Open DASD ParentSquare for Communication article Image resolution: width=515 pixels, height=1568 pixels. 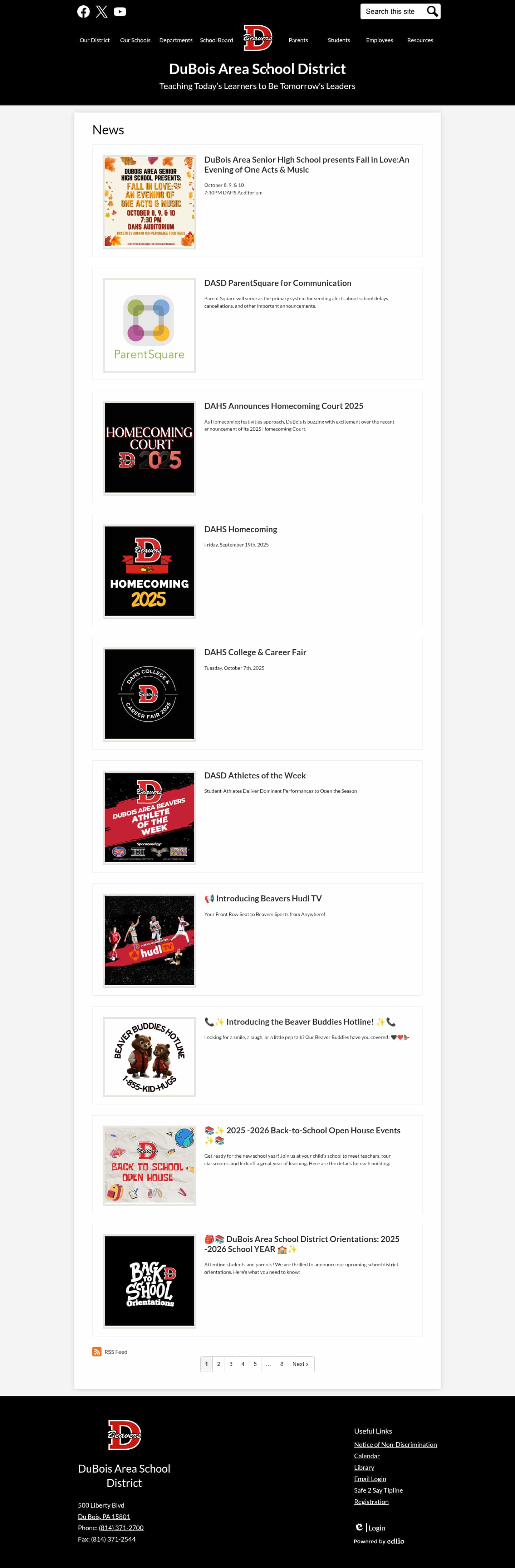click(278, 283)
